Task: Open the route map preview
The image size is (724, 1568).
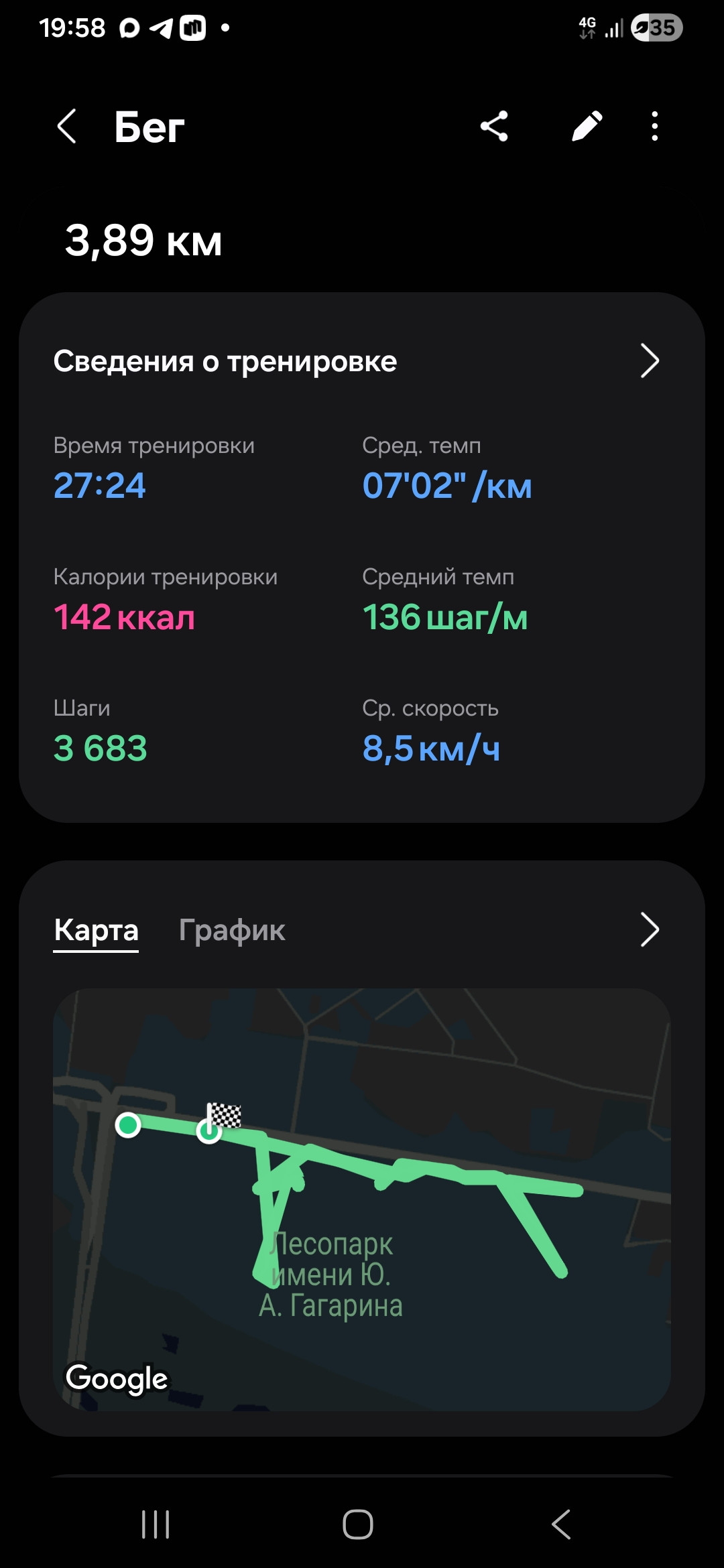Action: click(x=362, y=1199)
